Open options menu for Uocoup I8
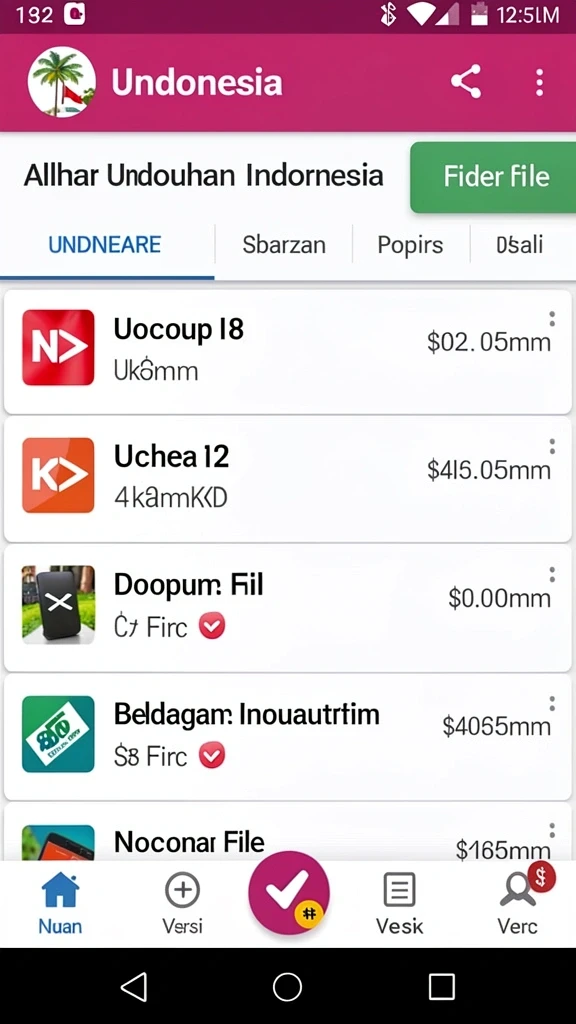Screen dimensions: 576x1024 (552, 319)
